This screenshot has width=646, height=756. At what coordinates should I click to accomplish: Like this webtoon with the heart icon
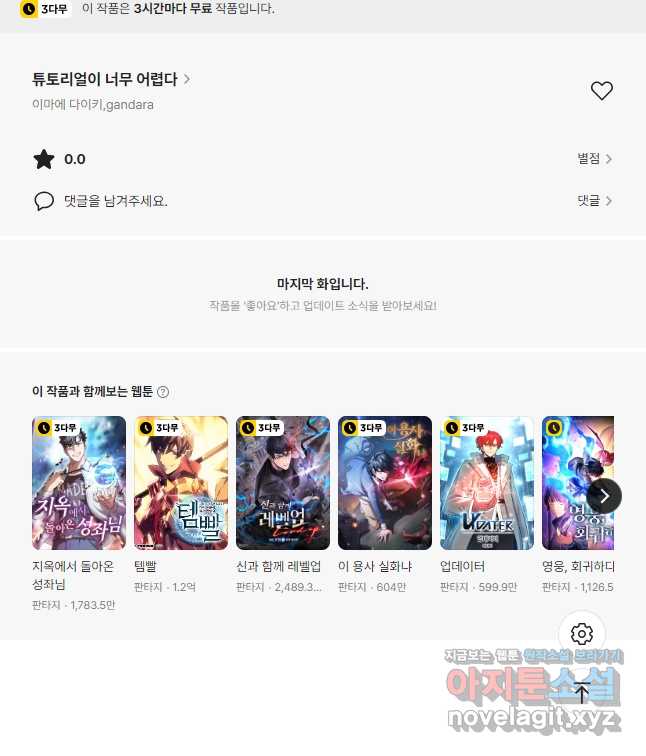coord(601,91)
